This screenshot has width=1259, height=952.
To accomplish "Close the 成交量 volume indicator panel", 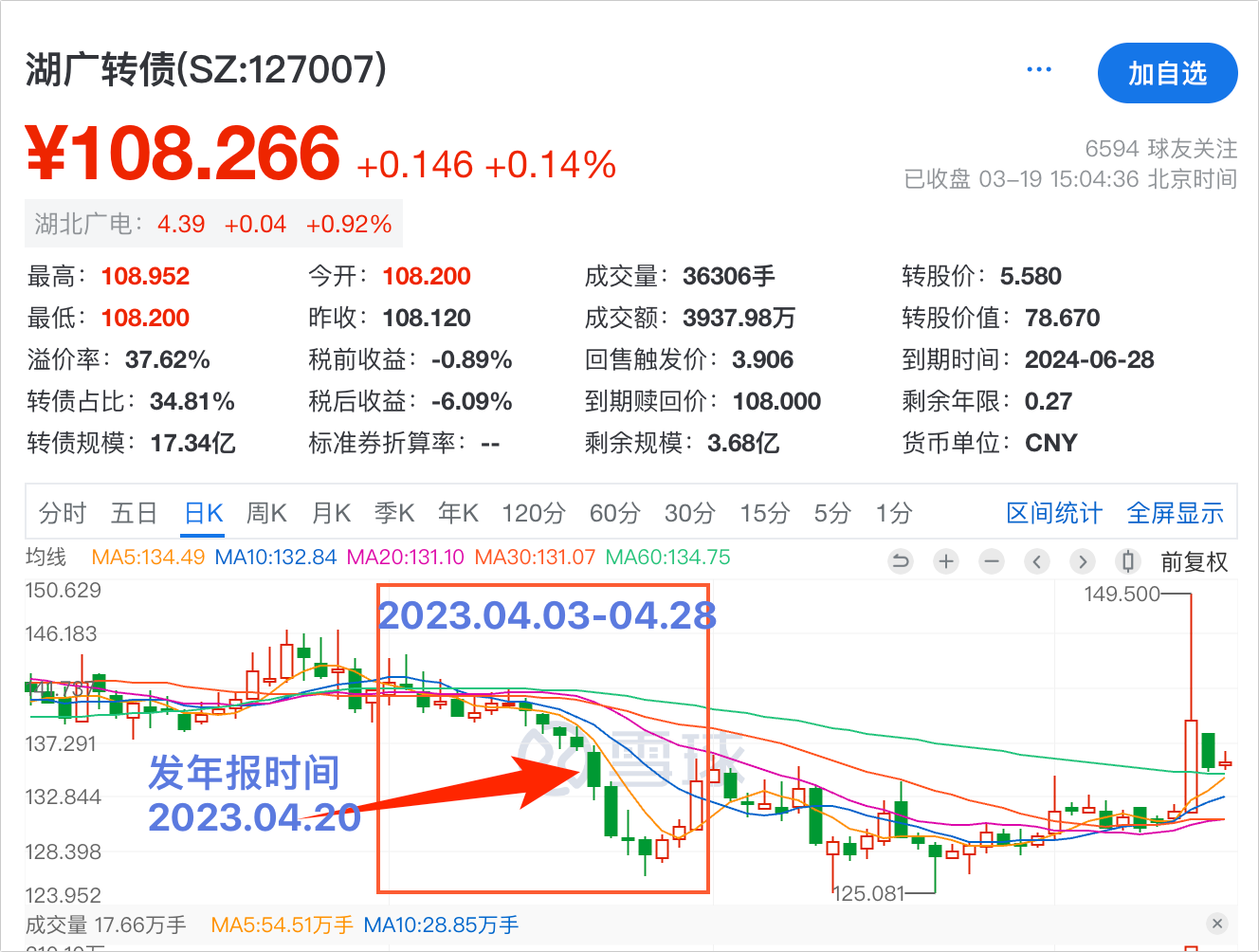I will 1217,924.
